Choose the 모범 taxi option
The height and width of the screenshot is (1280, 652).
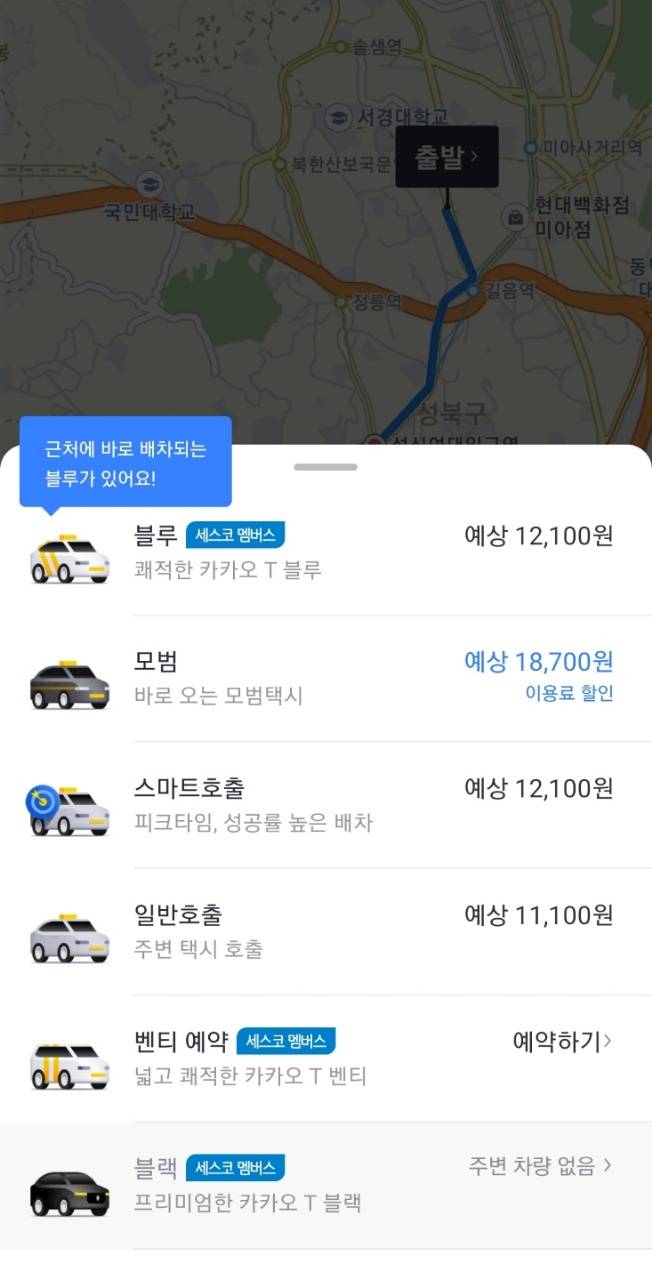(325, 678)
